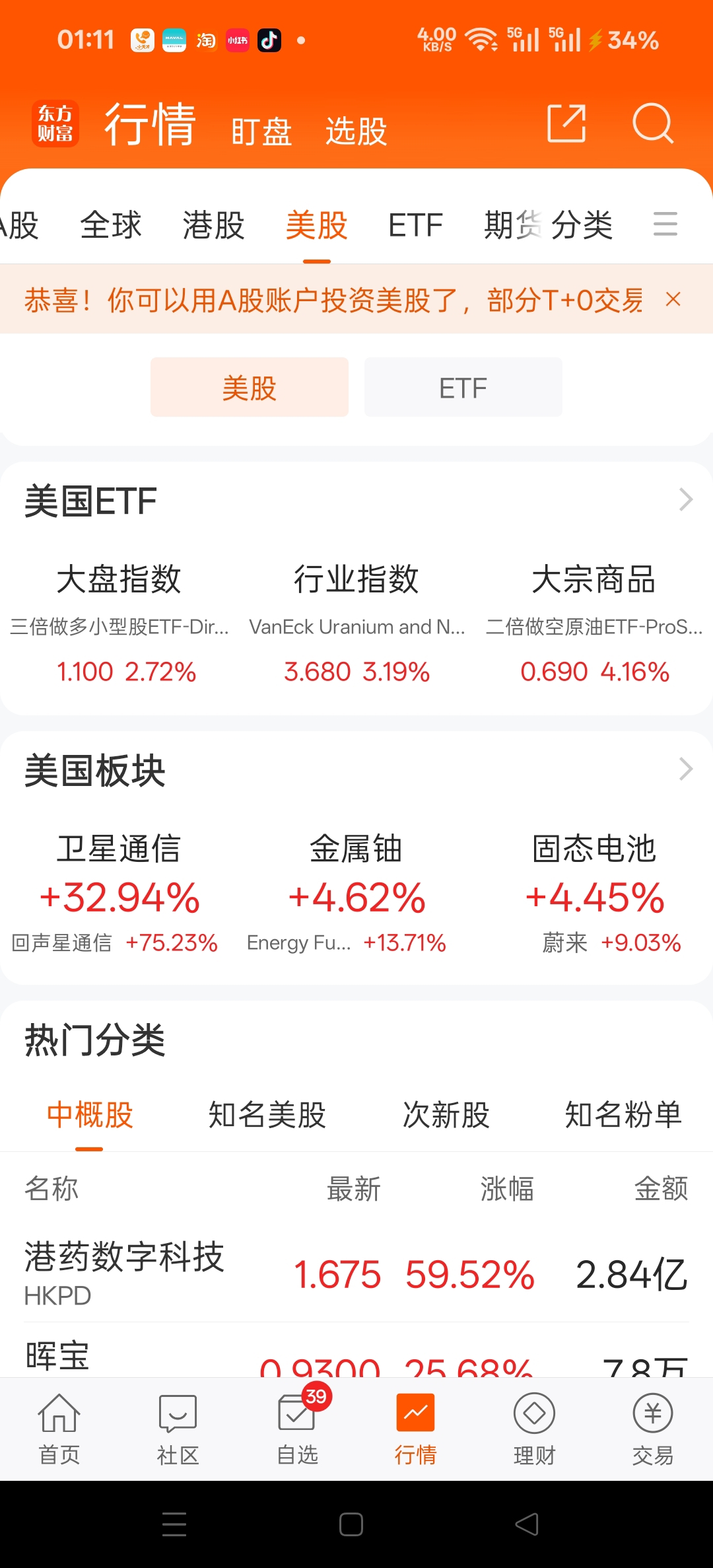
Task: Dismiss the A股账户 promo banner
Action: pyautogui.click(x=673, y=300)
